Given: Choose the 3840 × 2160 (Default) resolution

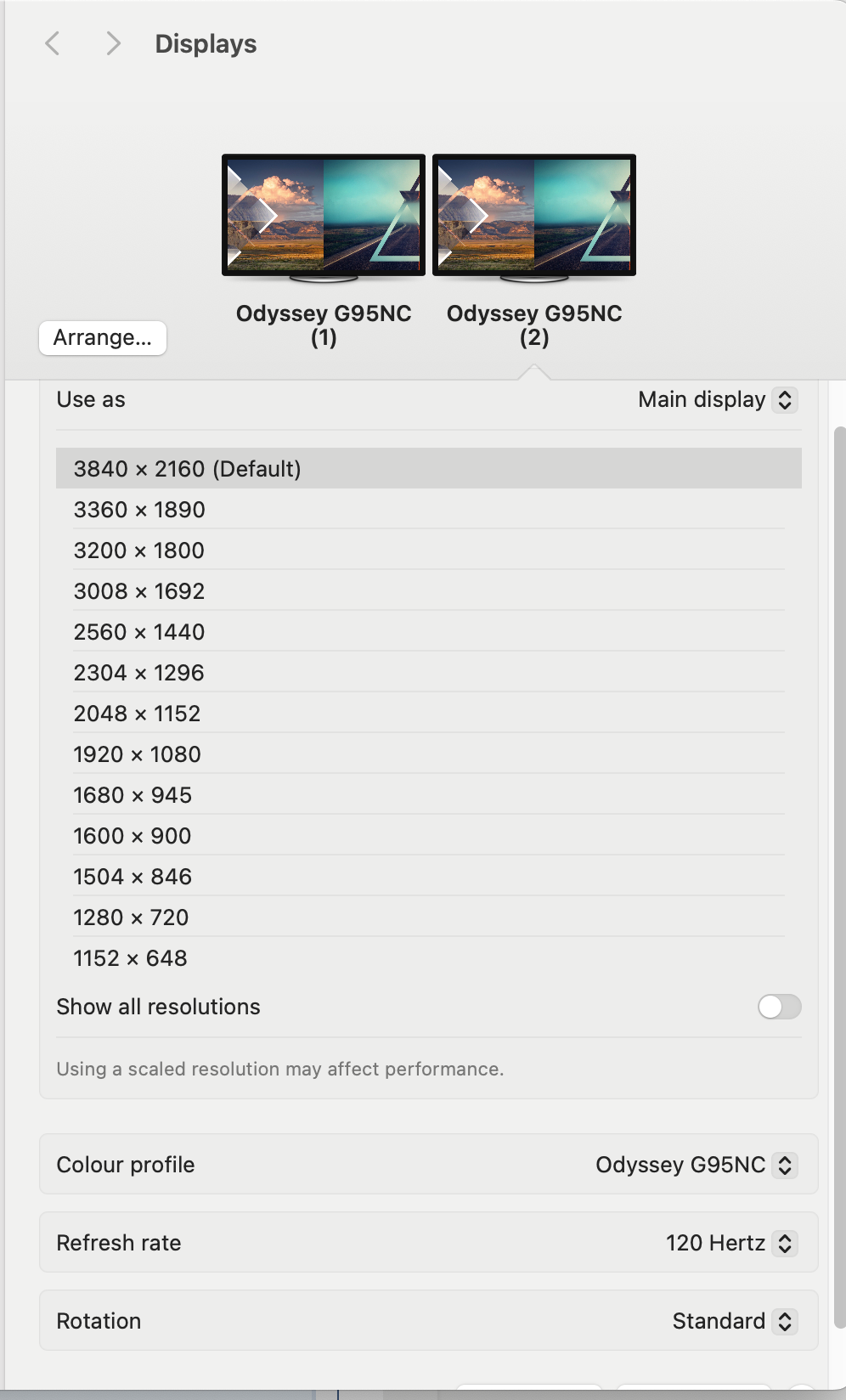Looking at the screenshot, I should pos(428,469).
